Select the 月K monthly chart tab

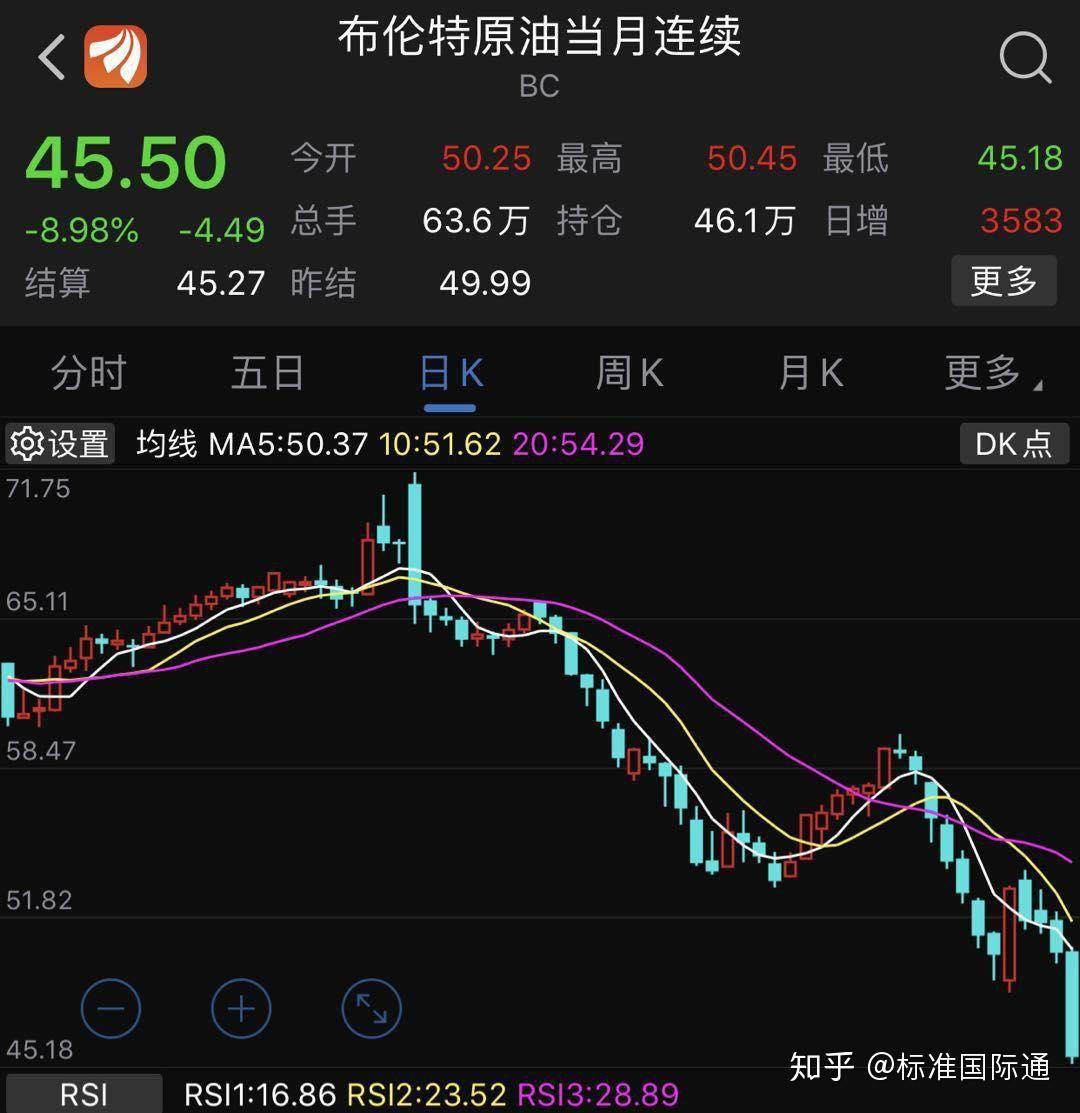pos(809,372)
